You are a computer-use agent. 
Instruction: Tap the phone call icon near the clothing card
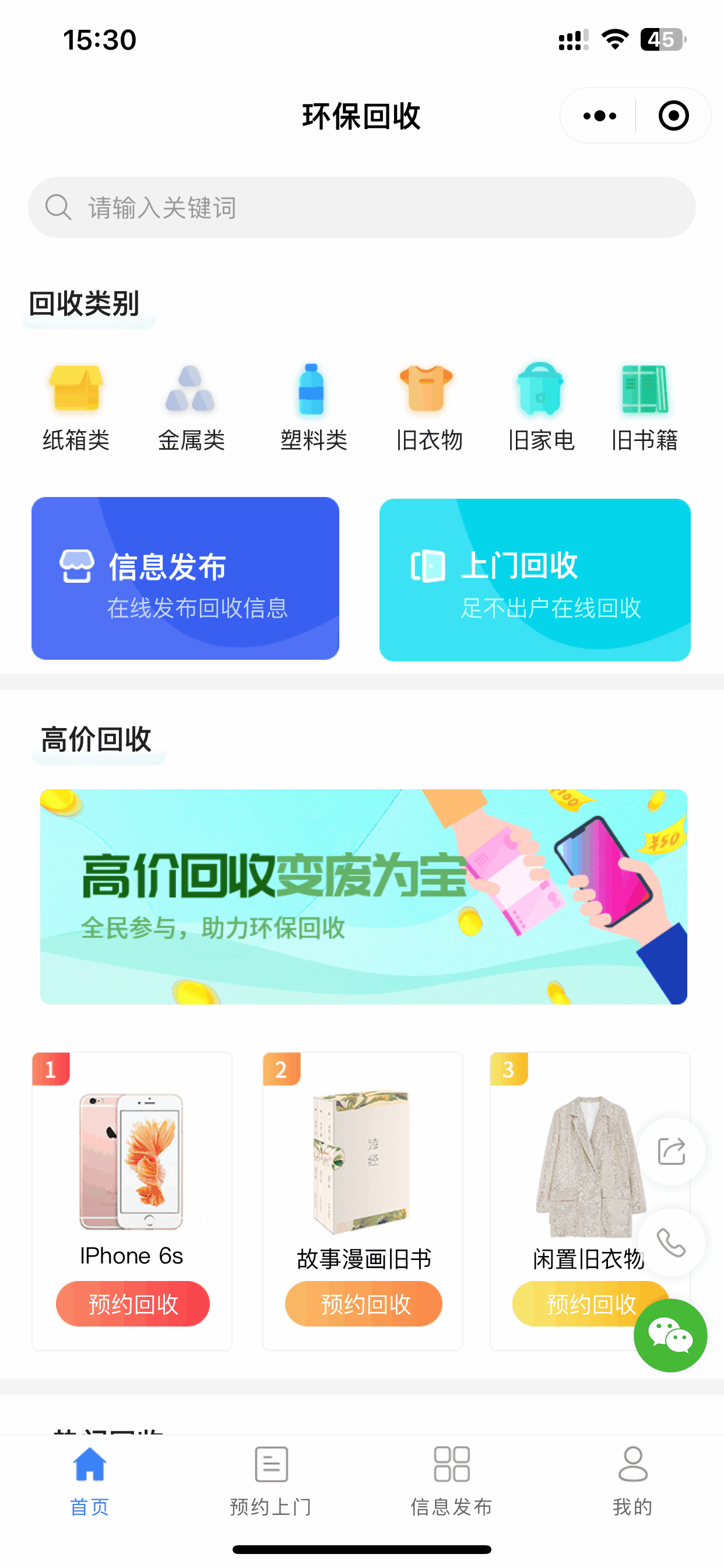coord(672,1242)
